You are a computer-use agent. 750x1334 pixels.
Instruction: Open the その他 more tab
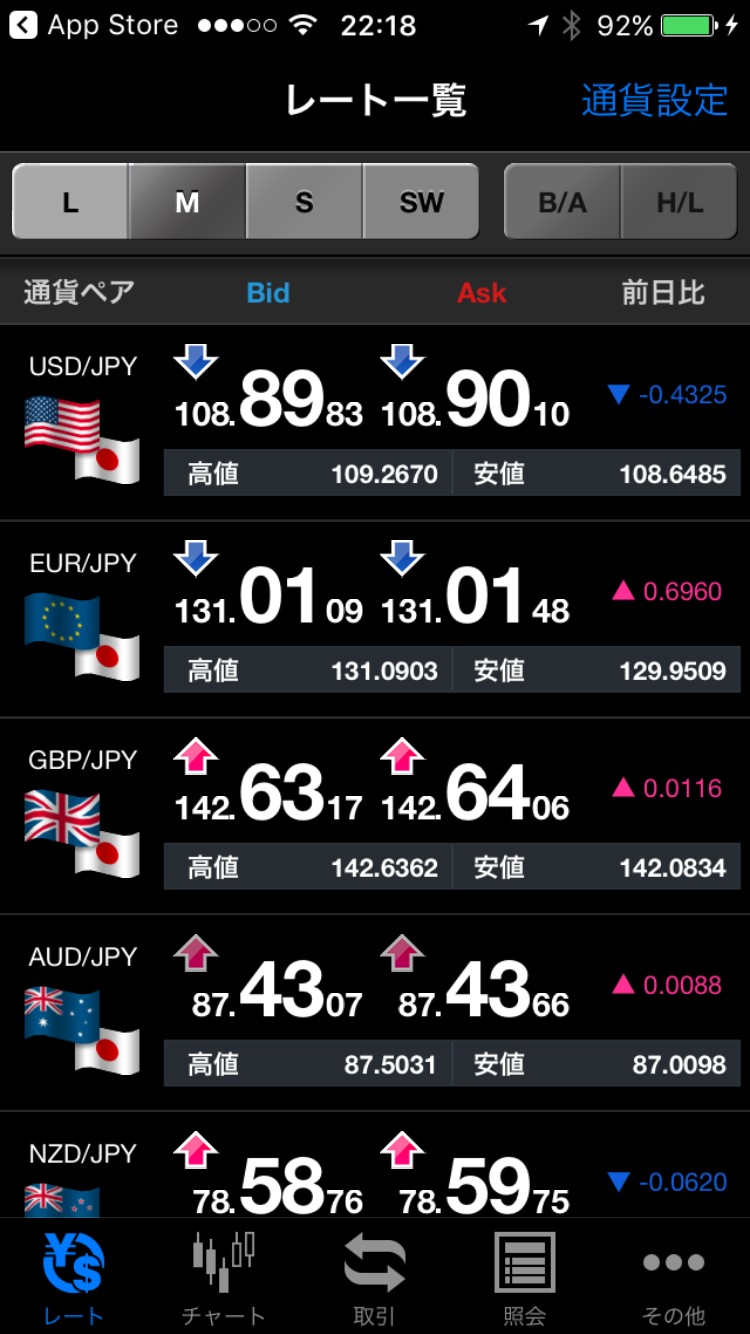pos(673,1278)
